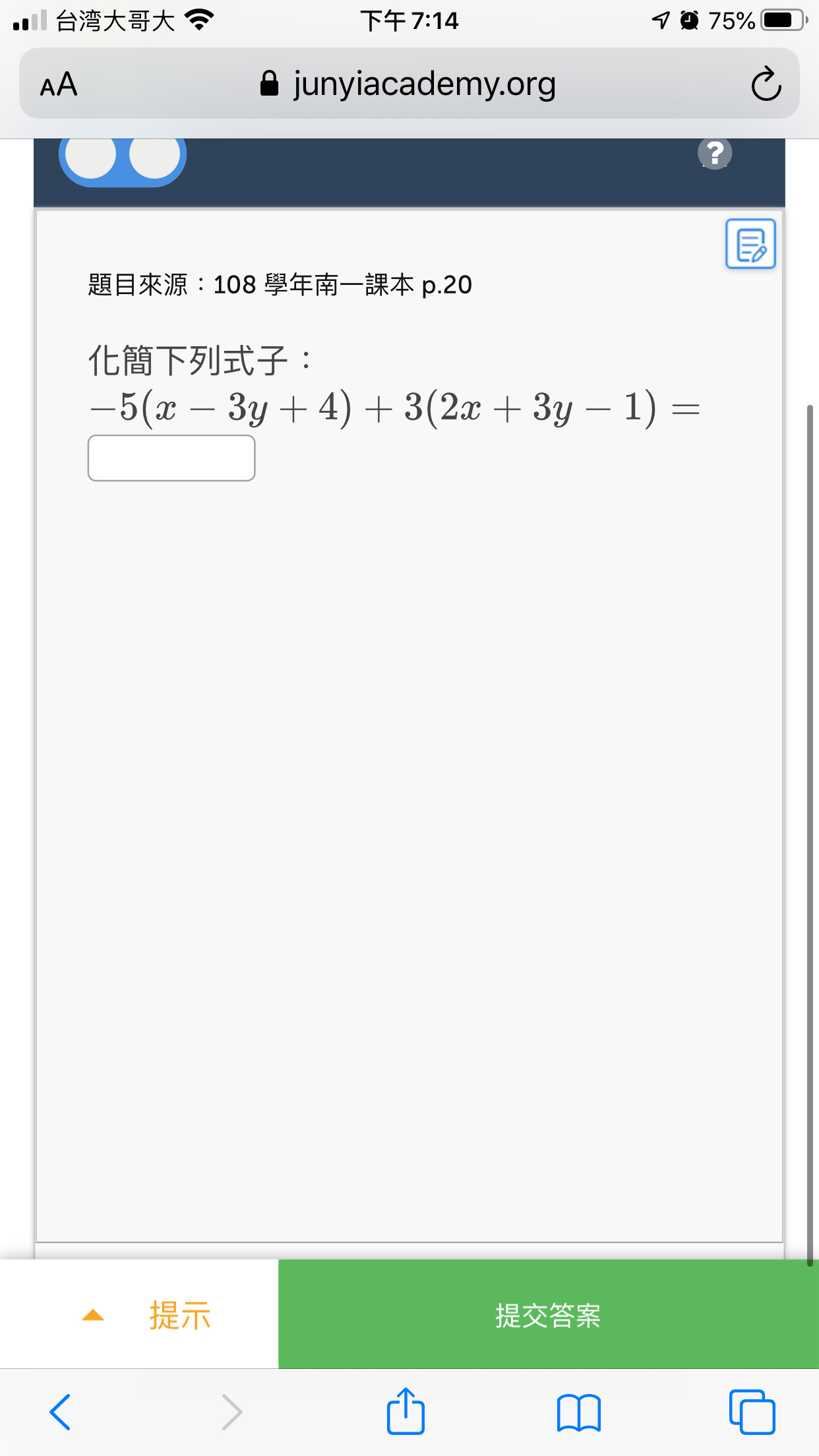Open the Safari share sheet
The image size is (819, 1456).
pyautogui.click(x=406, y=1410)
